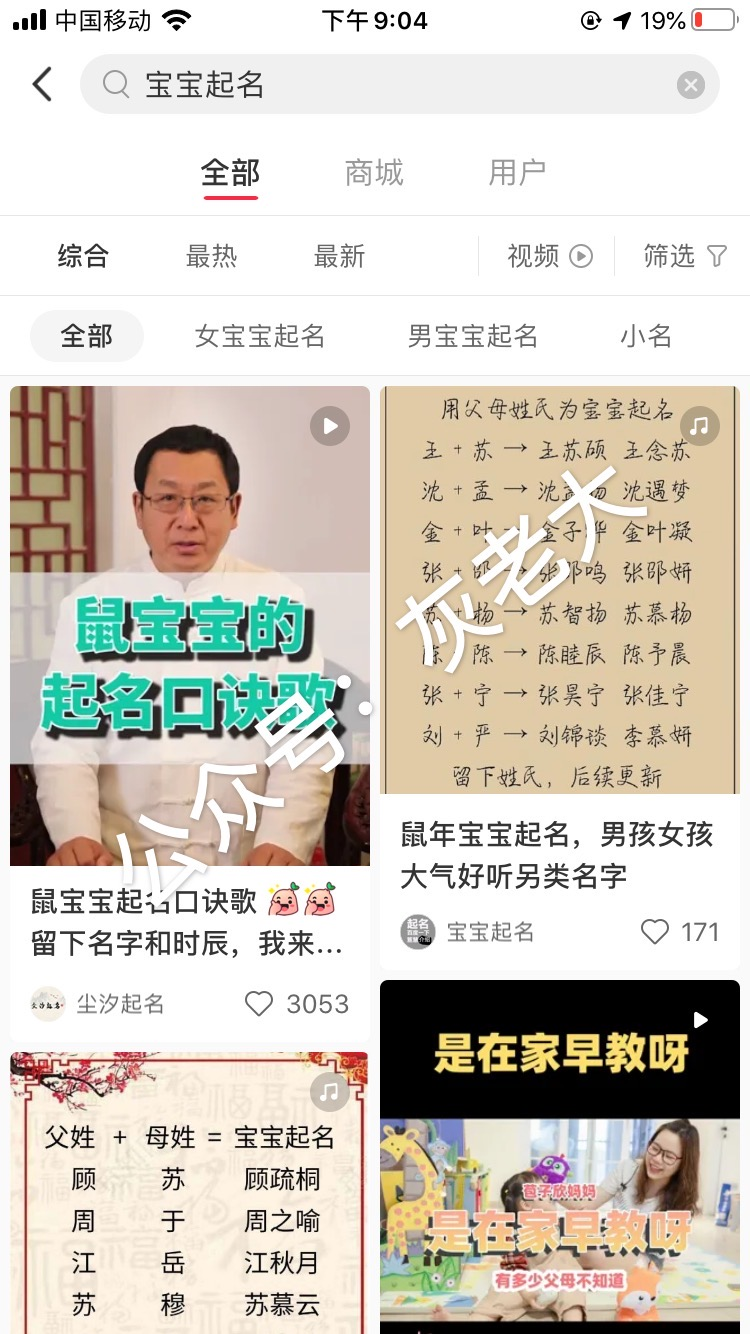Select the 小名 chip
The width and height of the screenshot is (750, 1334).
tap(646, 336)
